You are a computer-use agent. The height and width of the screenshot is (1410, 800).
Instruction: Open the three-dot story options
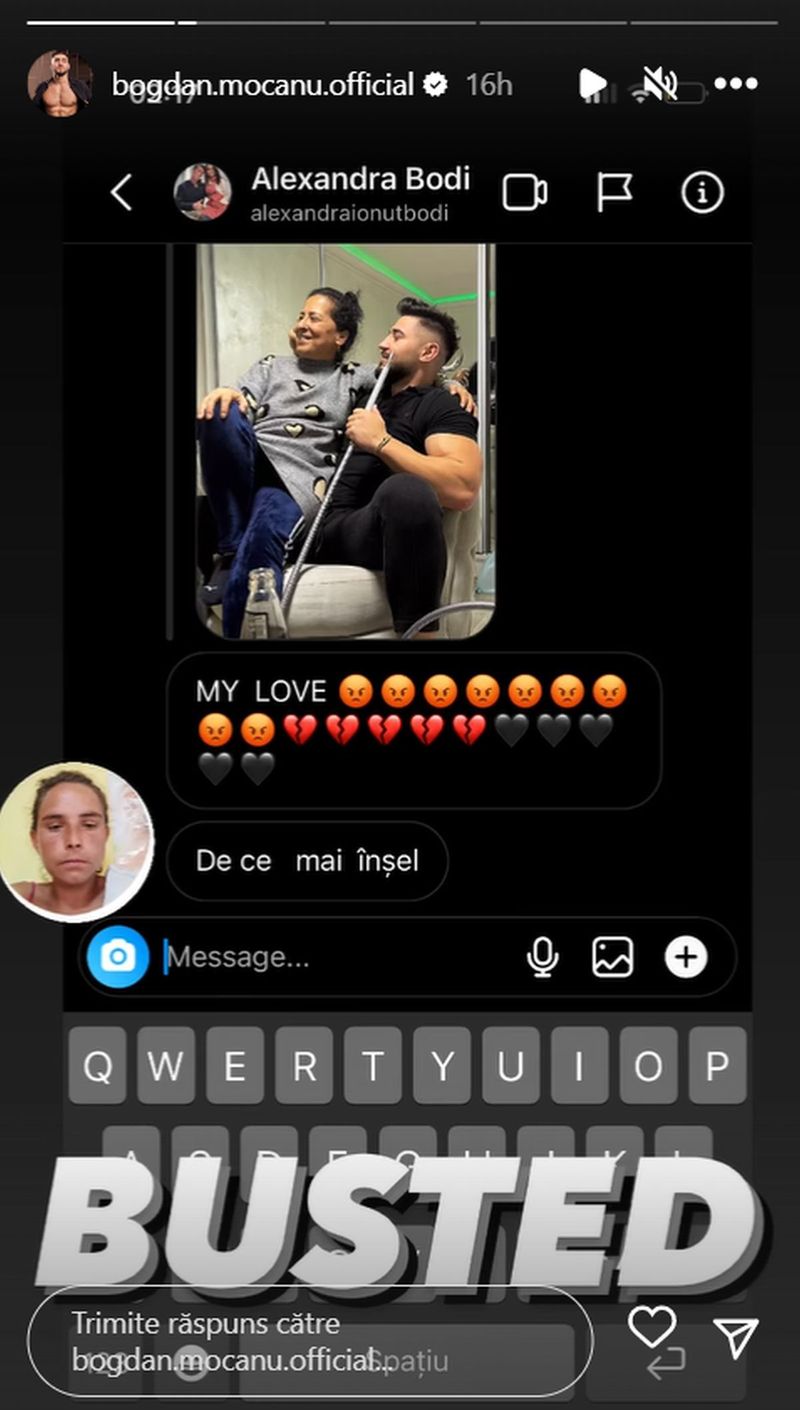736,85
